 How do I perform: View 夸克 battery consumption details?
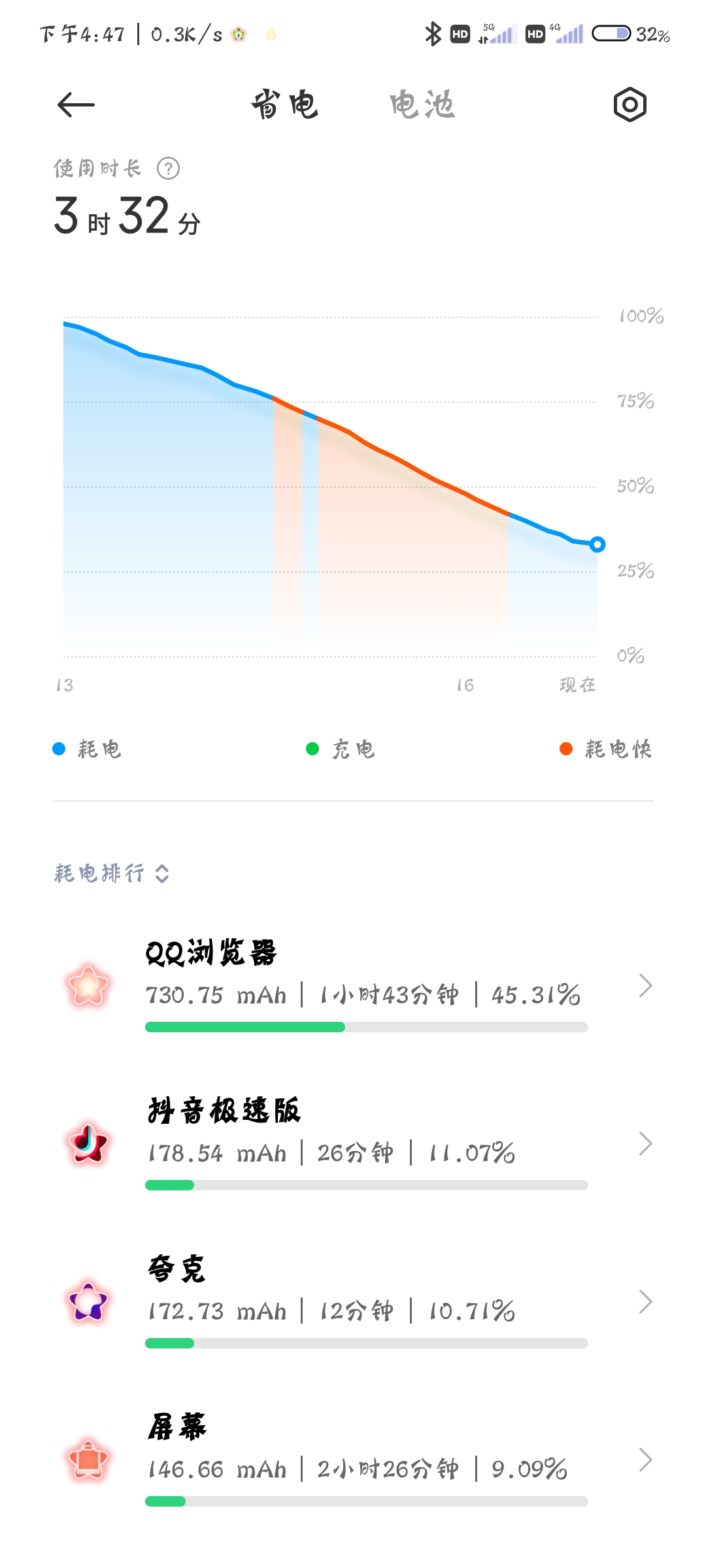(x=353, y=1301)
